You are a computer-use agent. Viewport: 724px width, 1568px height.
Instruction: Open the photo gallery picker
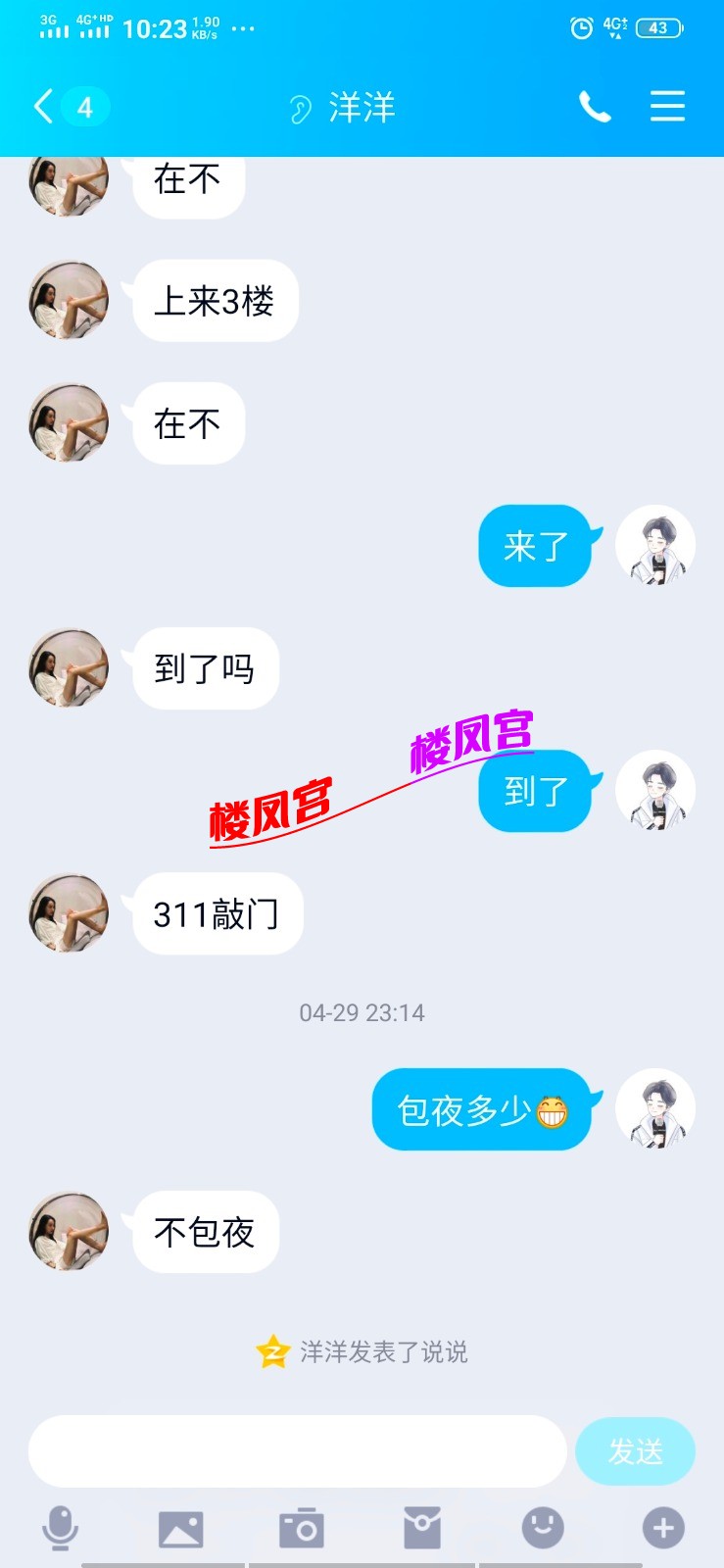click(x=180, y=1529)
